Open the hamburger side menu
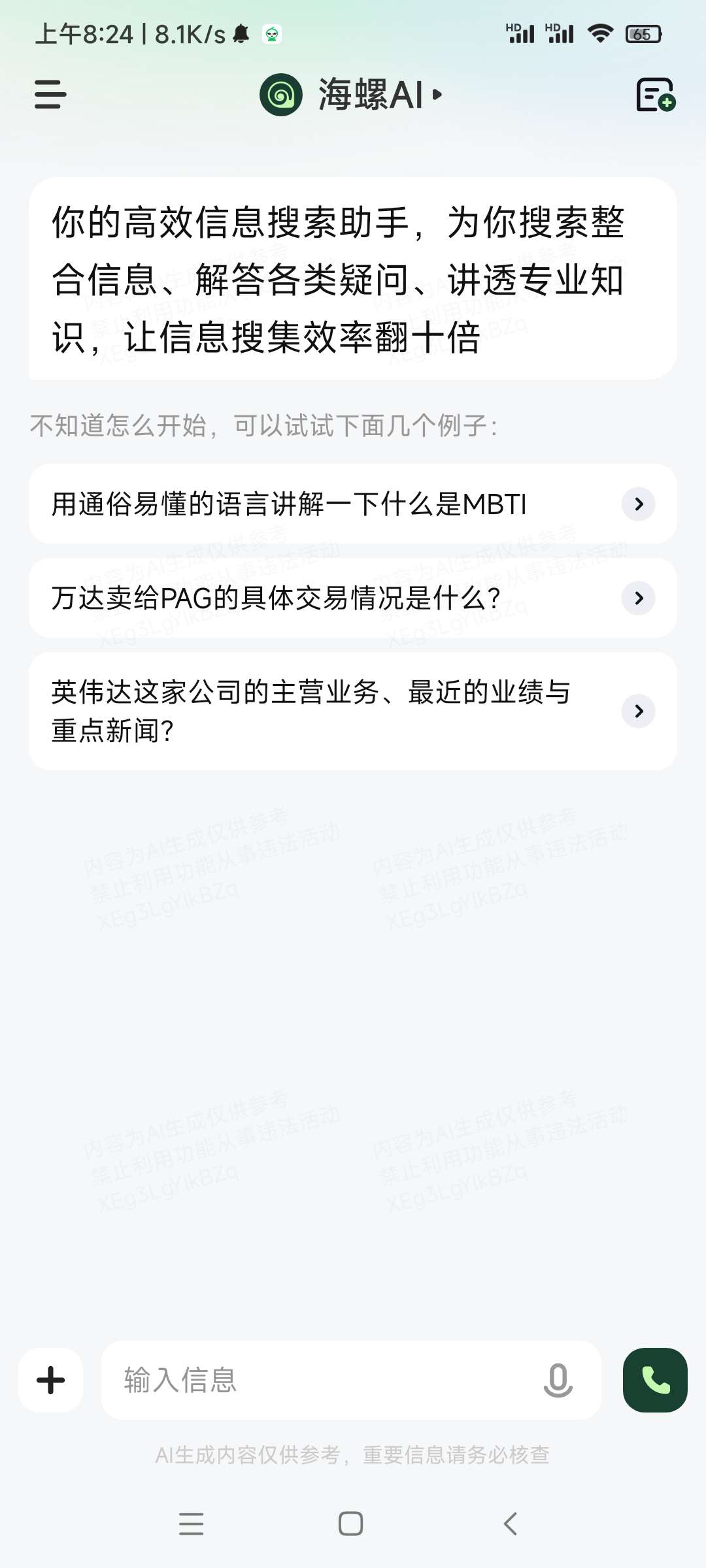The width and height of the screenshot is (706, 1568). [x=50, y=95]
